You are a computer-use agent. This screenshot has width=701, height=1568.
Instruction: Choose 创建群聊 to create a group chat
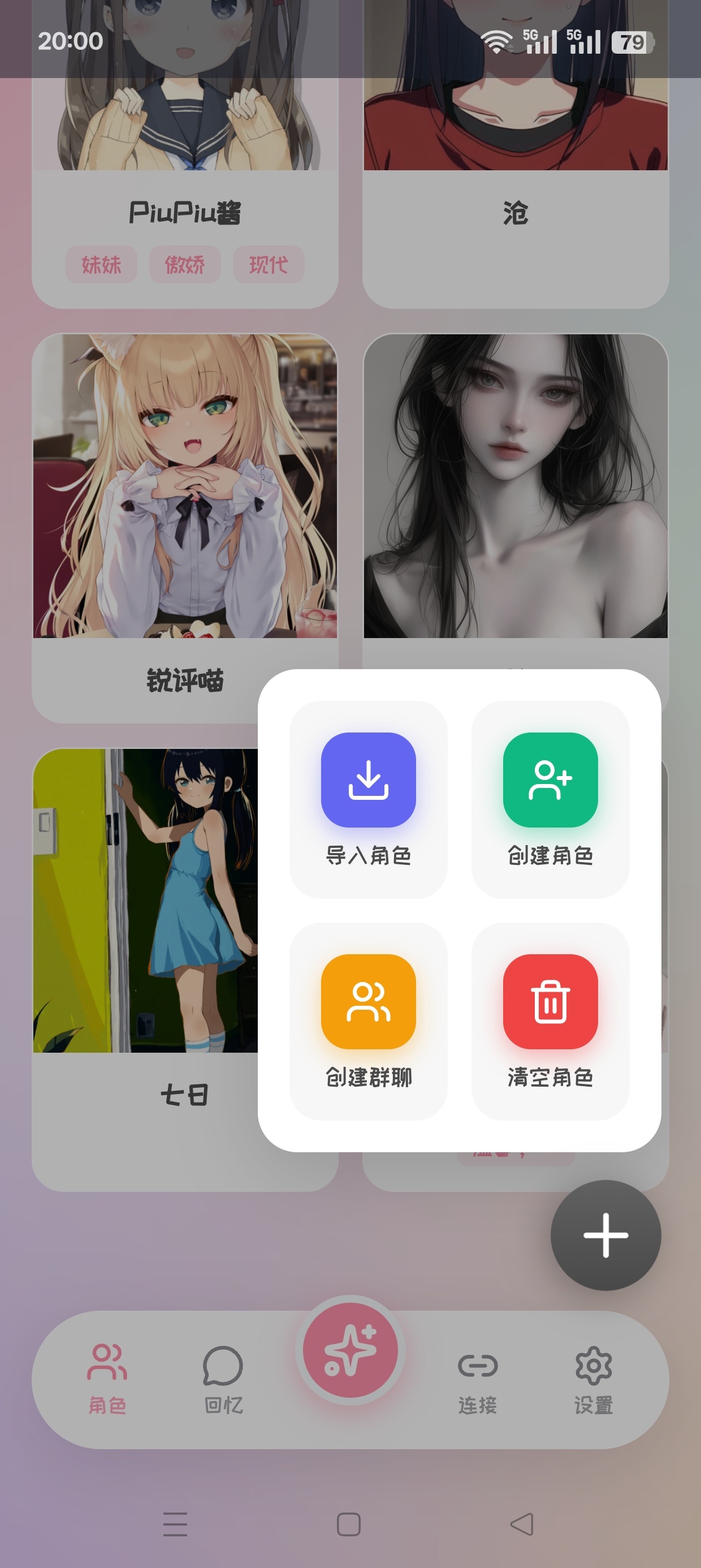point(368,1021)
